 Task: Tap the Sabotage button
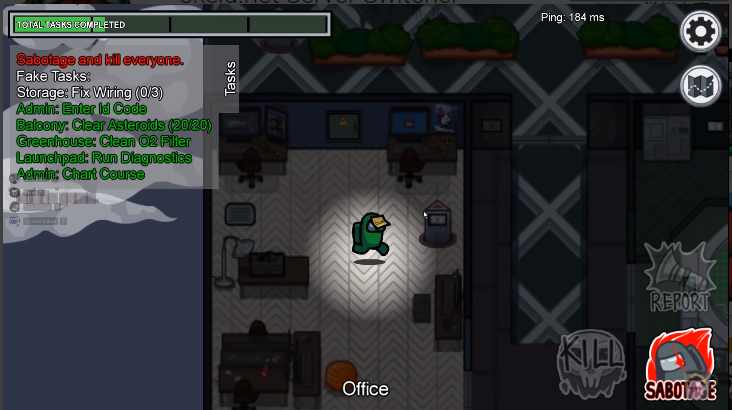[681, 366]
